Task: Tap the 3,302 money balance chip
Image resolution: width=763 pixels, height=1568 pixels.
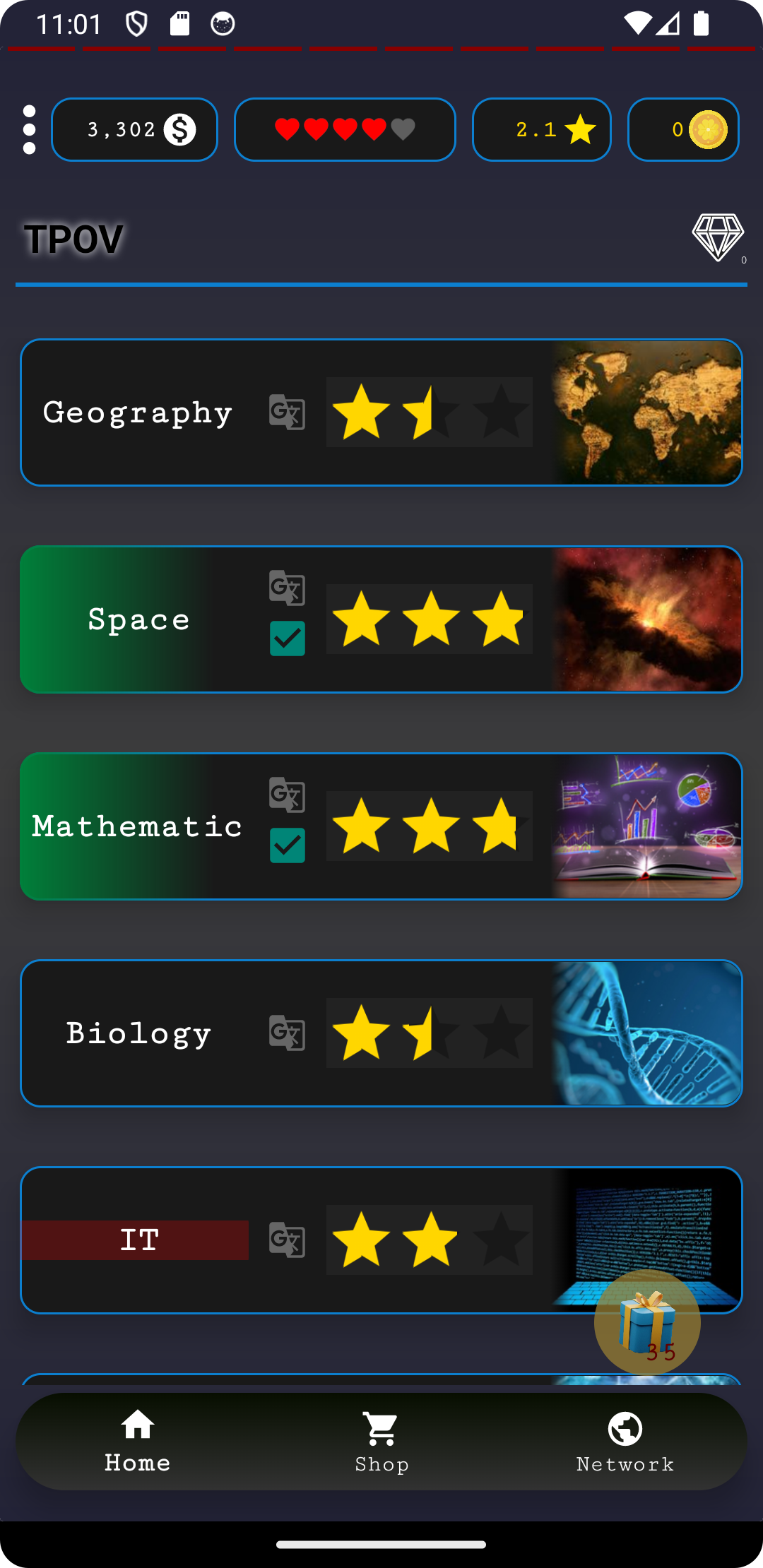Action: [x=134, y=130]
